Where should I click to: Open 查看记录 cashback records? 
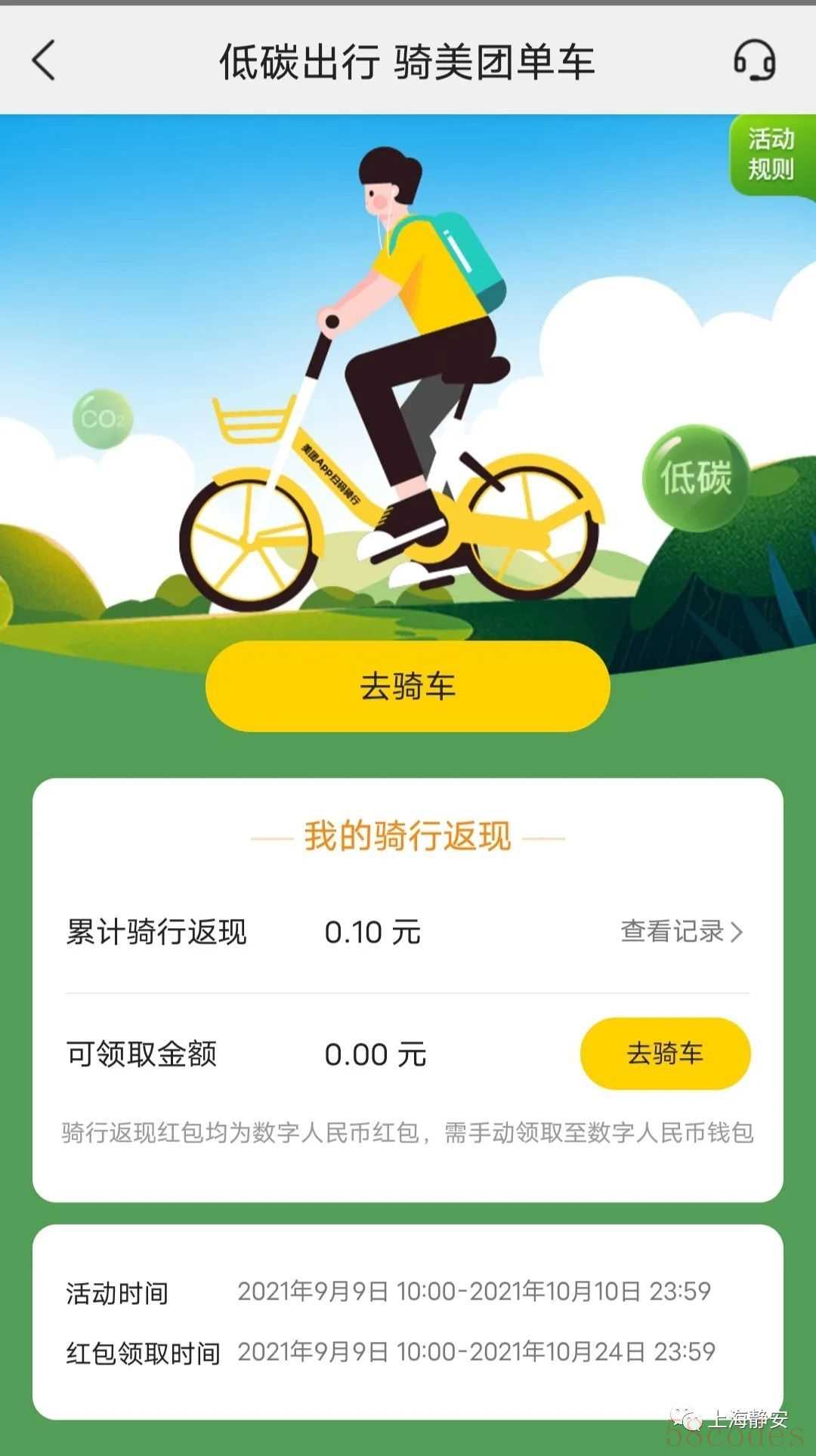pyautogui.click(x=682, y=932)
